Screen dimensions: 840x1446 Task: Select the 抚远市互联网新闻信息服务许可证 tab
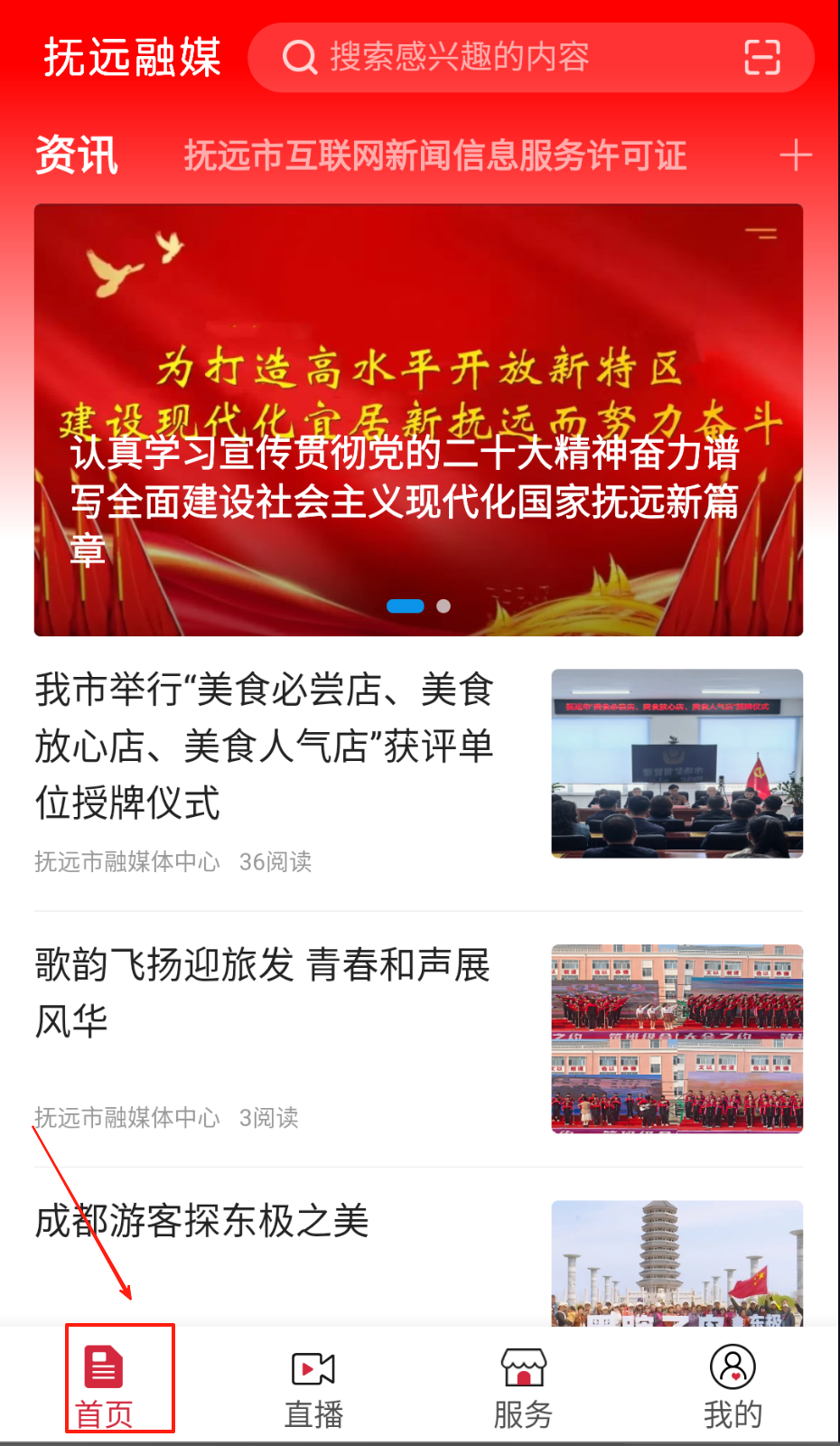coord(435,155)
